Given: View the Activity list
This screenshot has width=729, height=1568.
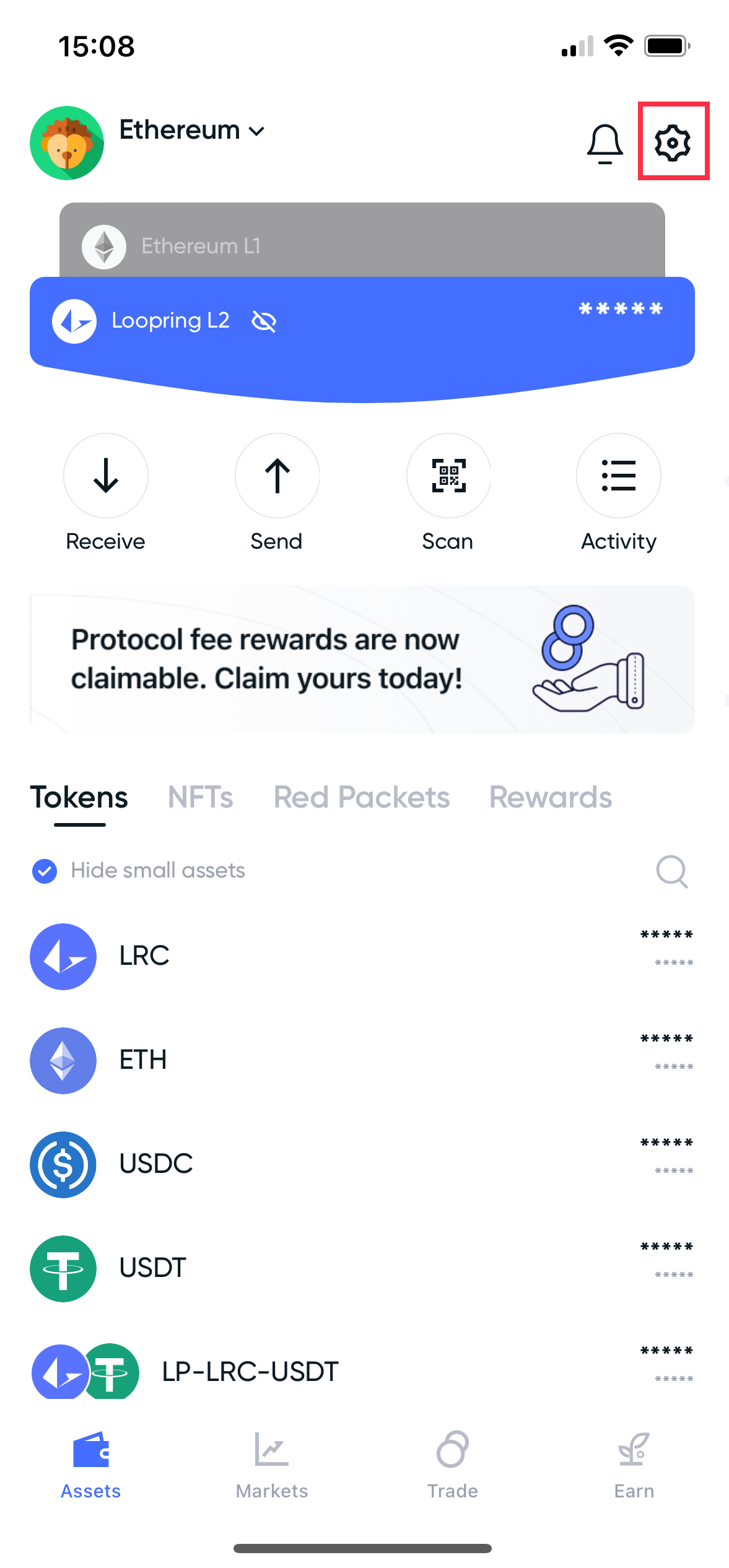Looking at the screenshot, I should 618,476.
